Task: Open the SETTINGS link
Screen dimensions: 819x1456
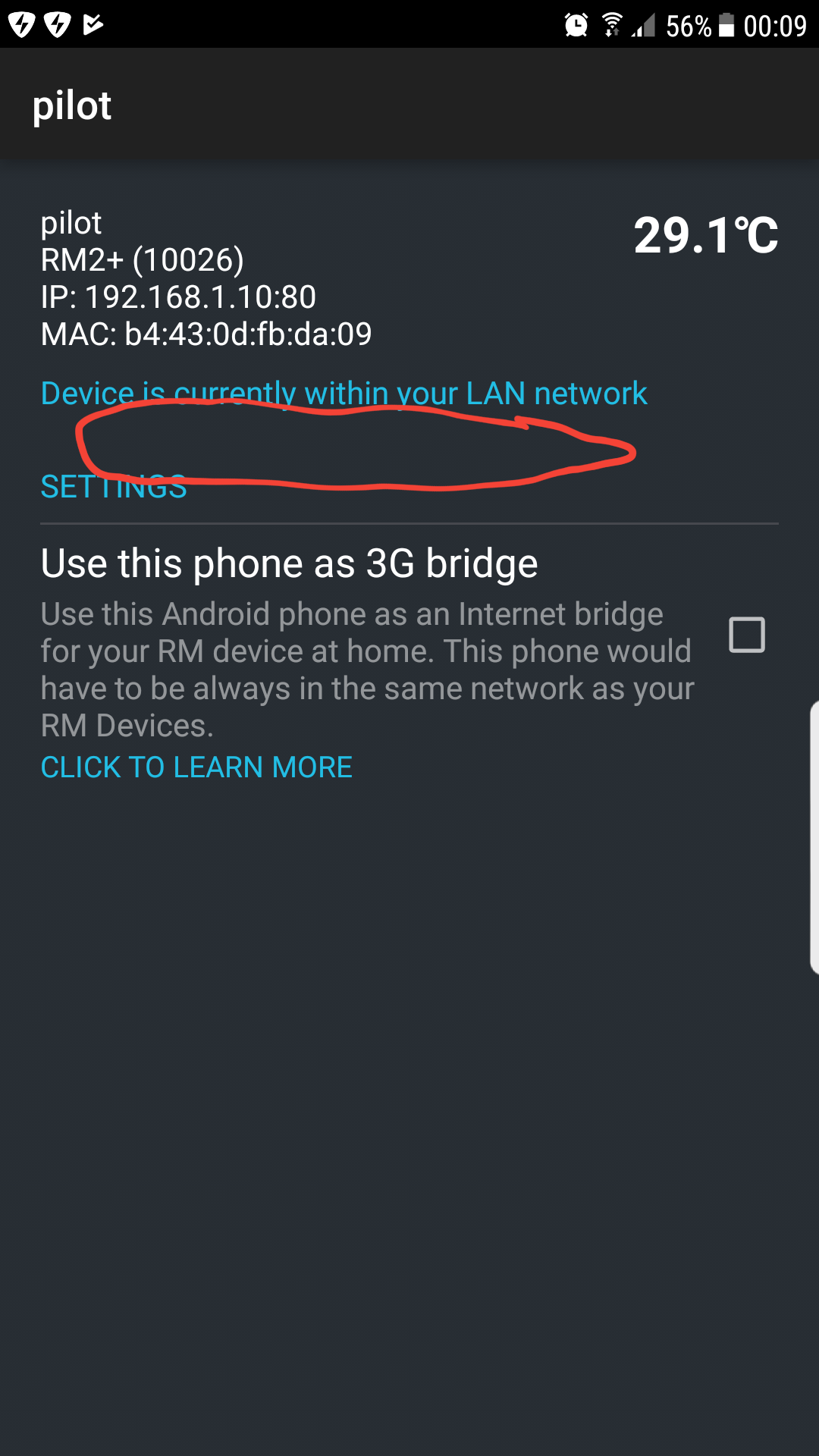Action: click(x=114, y=487)
